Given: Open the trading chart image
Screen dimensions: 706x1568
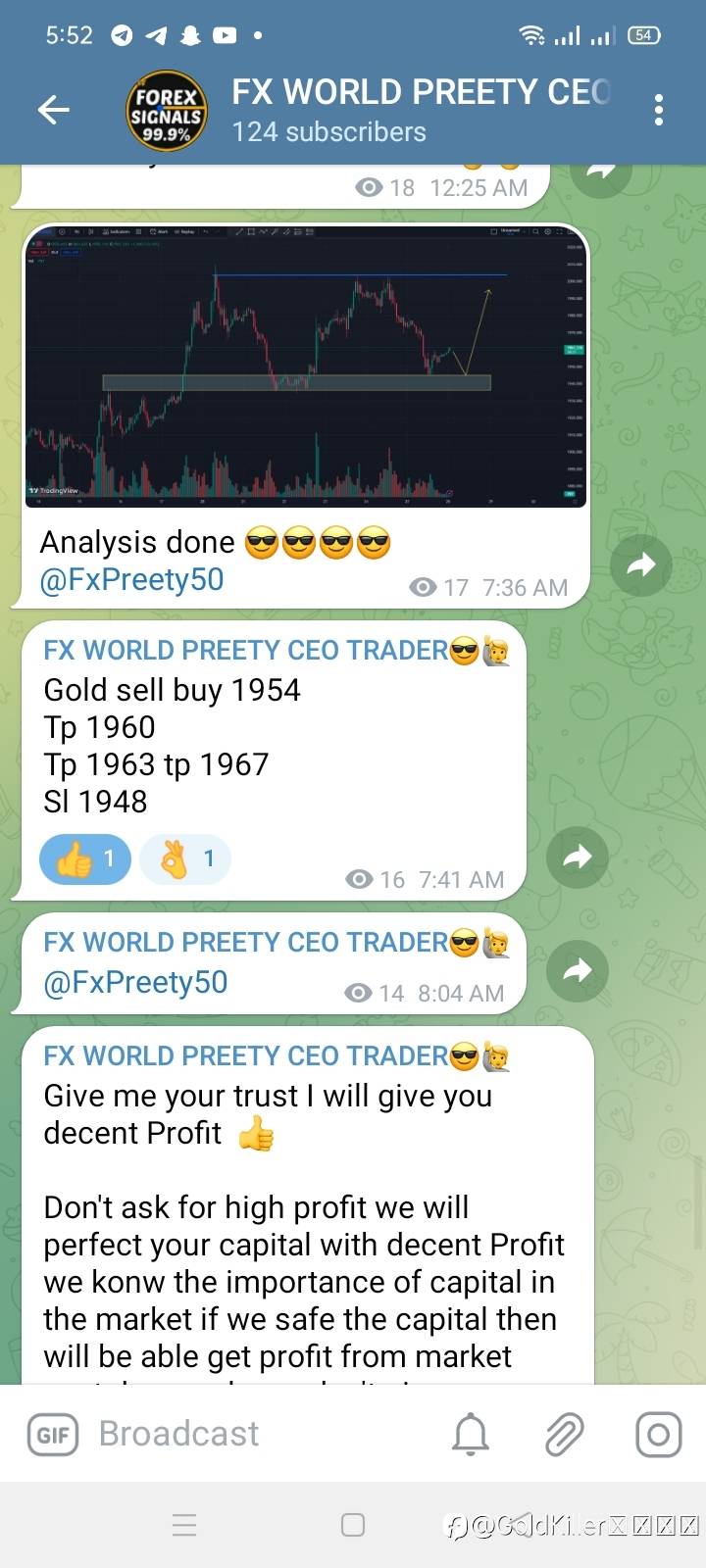Looking at the screenshot, I should (305, 367).
